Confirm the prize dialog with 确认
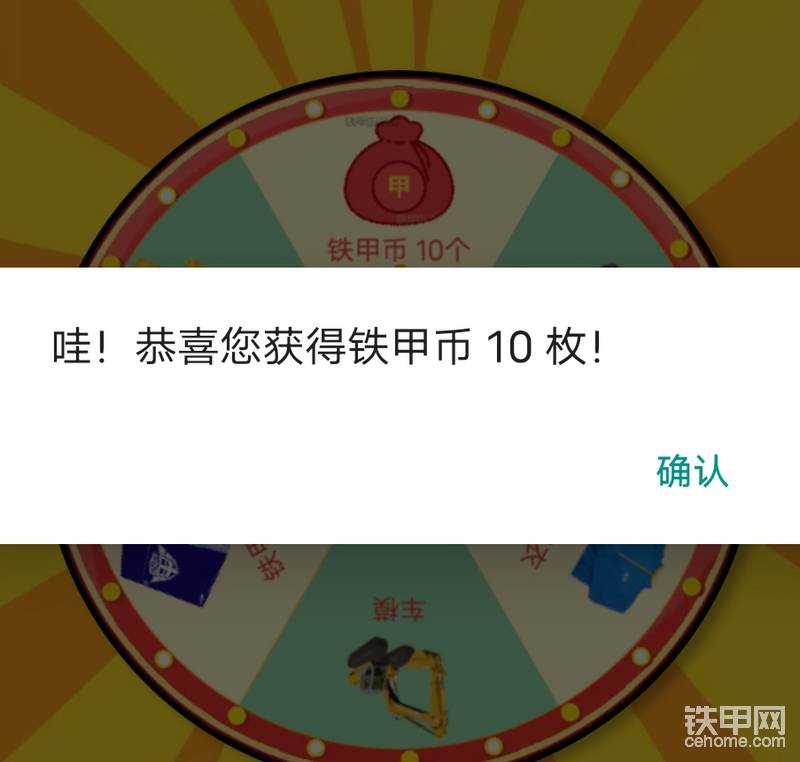800x762 pixels. point(692,471)
